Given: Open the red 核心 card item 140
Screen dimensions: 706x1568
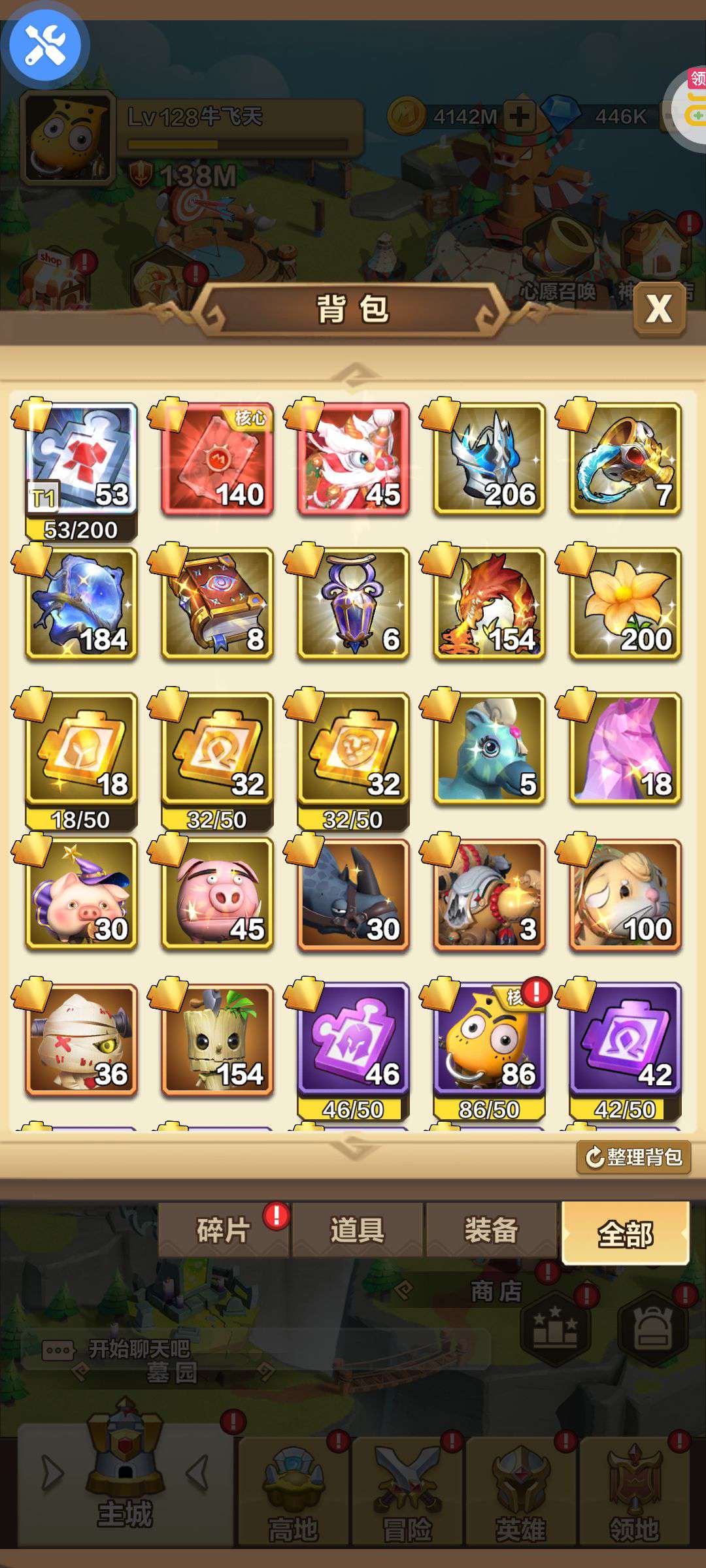Looking at the screenshot, I should (217, 459).
